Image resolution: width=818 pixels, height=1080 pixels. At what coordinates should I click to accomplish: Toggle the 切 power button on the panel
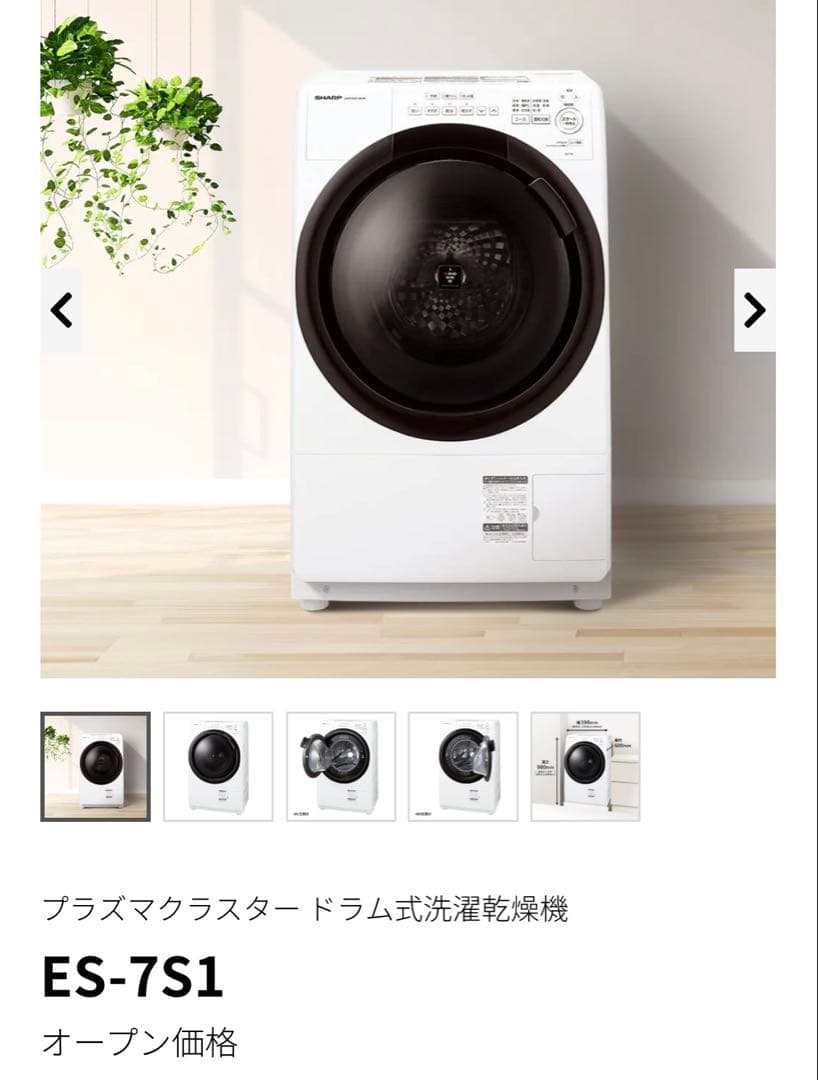pos(562,97)
